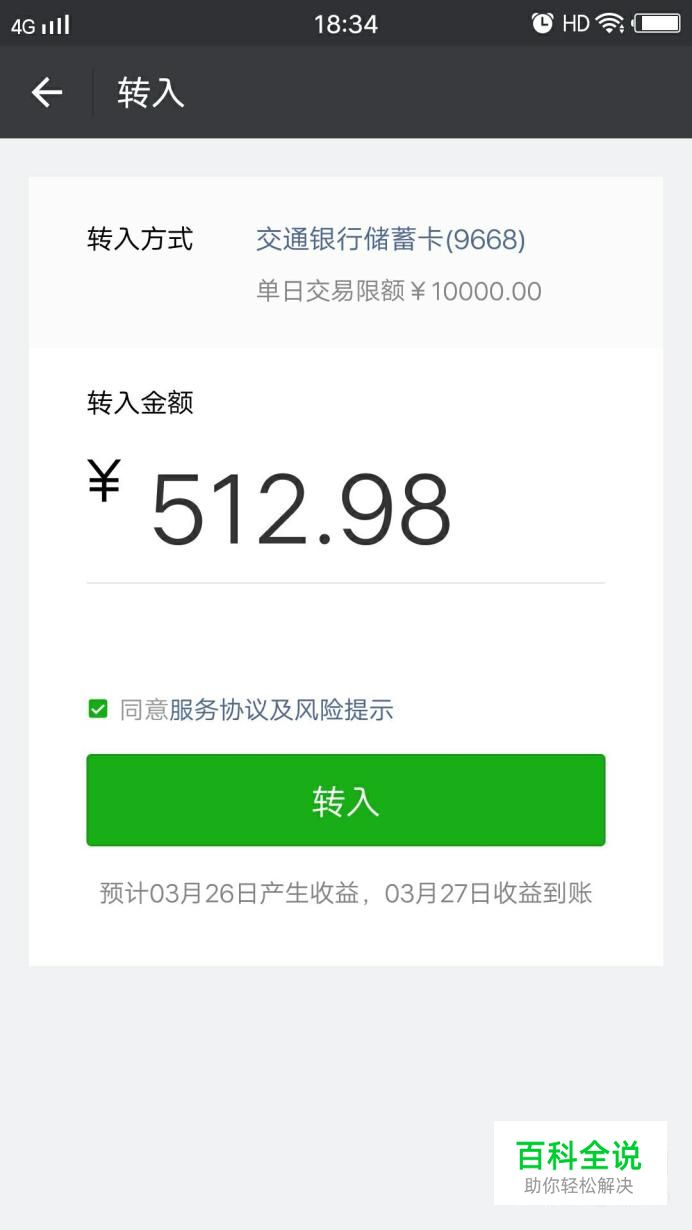Tap the green 转入 button
The width and height of the screenshot is (692, 1230).
(x=346, y=800)
